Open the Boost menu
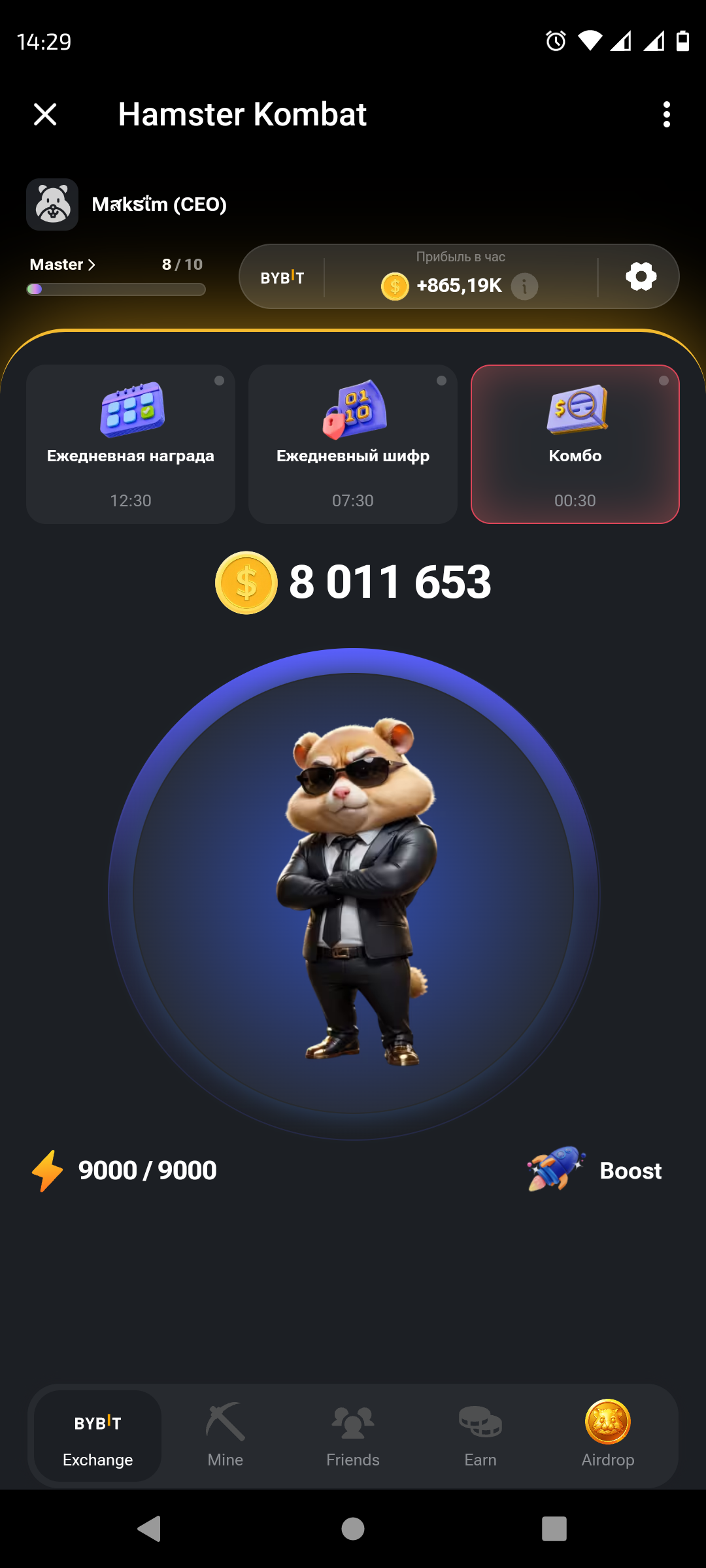The height and width of the screenshot is (1568, 706). click(595, 1170)
